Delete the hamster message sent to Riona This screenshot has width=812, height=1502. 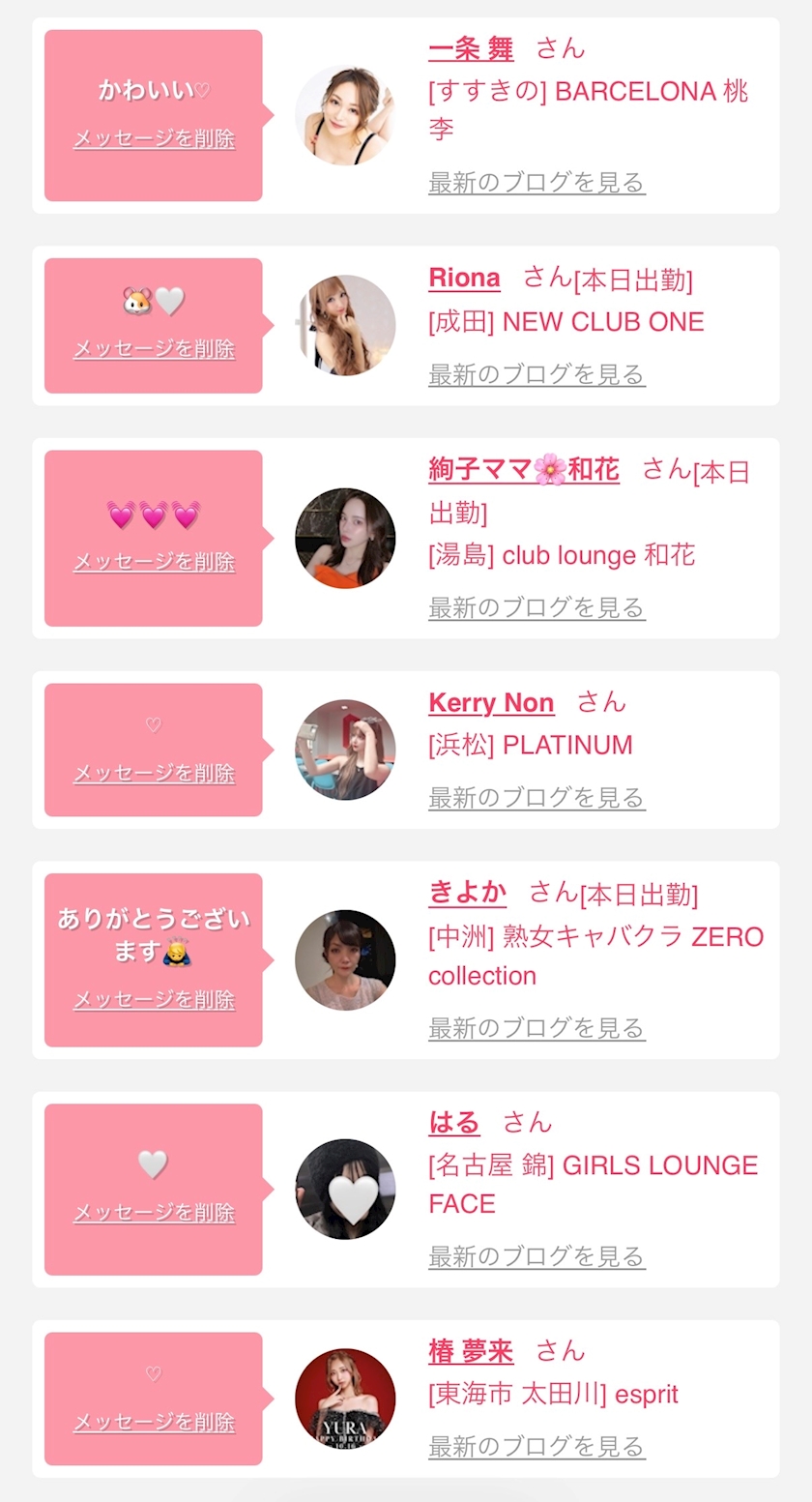click(x=154, y=349)
